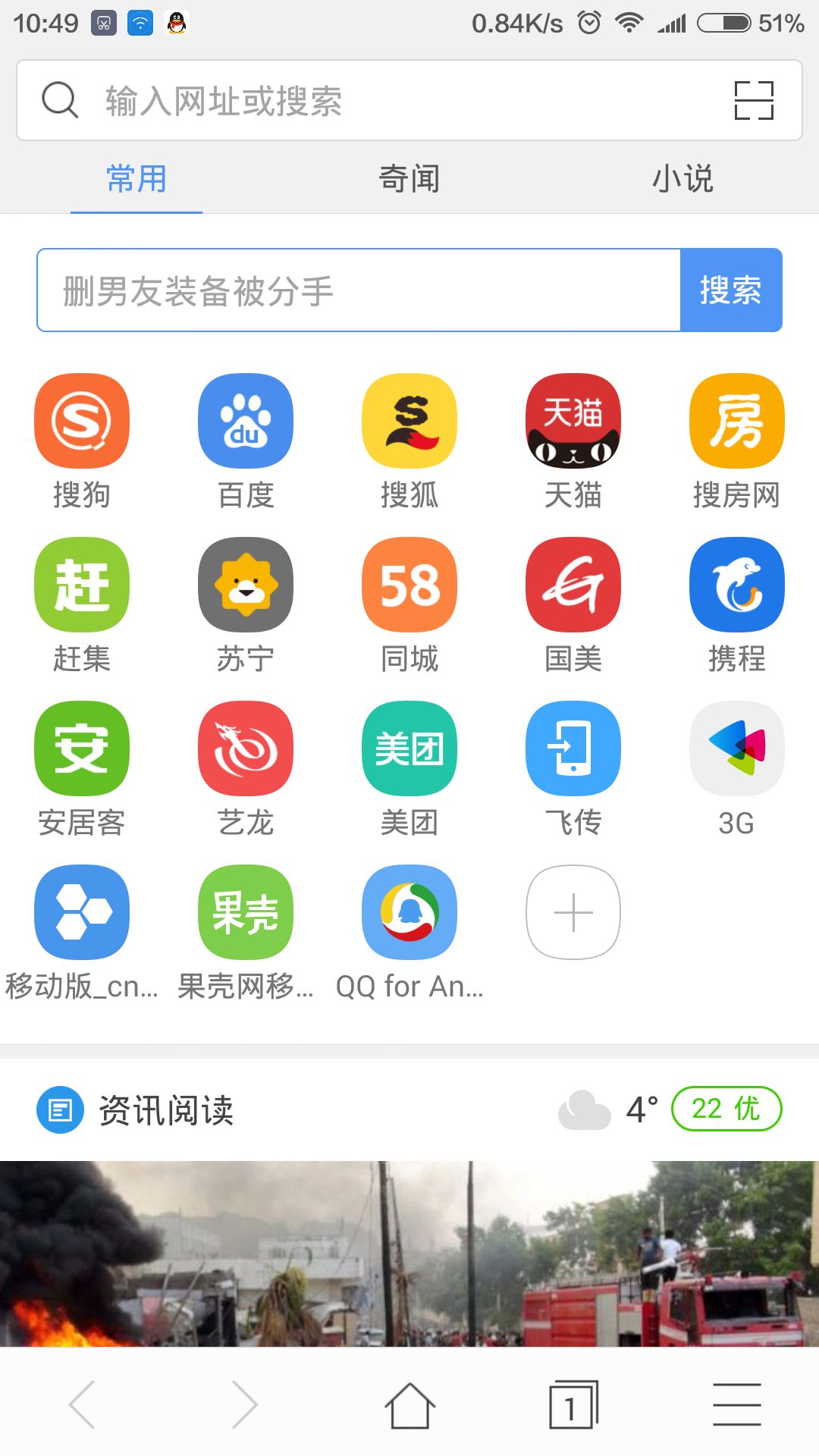Visit the 艺龙 hotel booking site
The image size is (819, 1456).
pyautogui.click(x=245, y=748)
